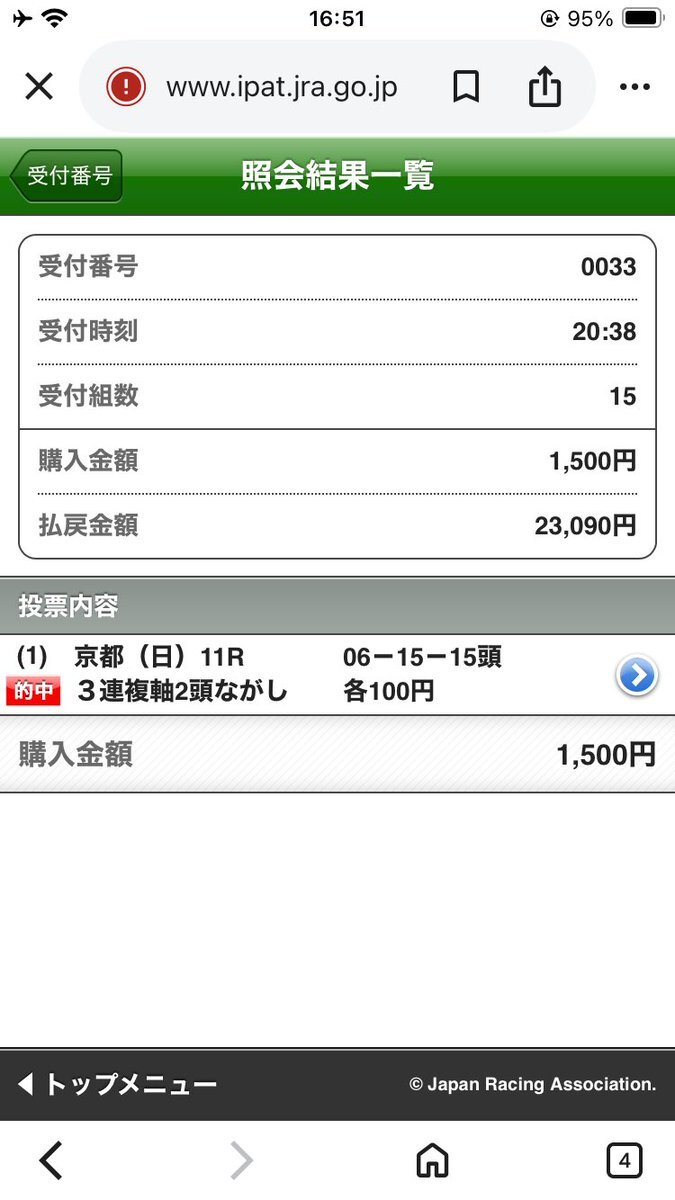
Task: Go back in browser history
Action: (x=51, y=1161)
